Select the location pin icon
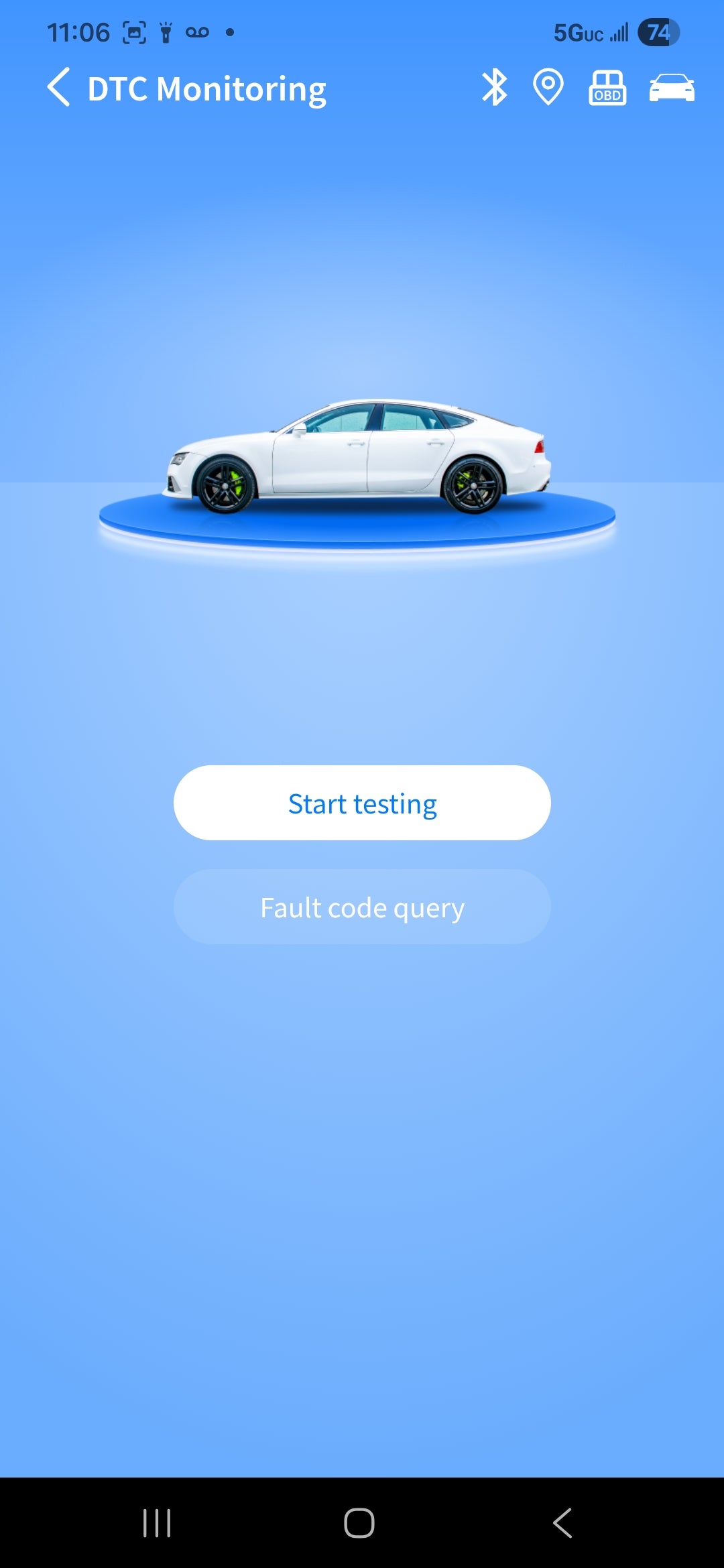The image size is (724, 1568). point(548,88)
